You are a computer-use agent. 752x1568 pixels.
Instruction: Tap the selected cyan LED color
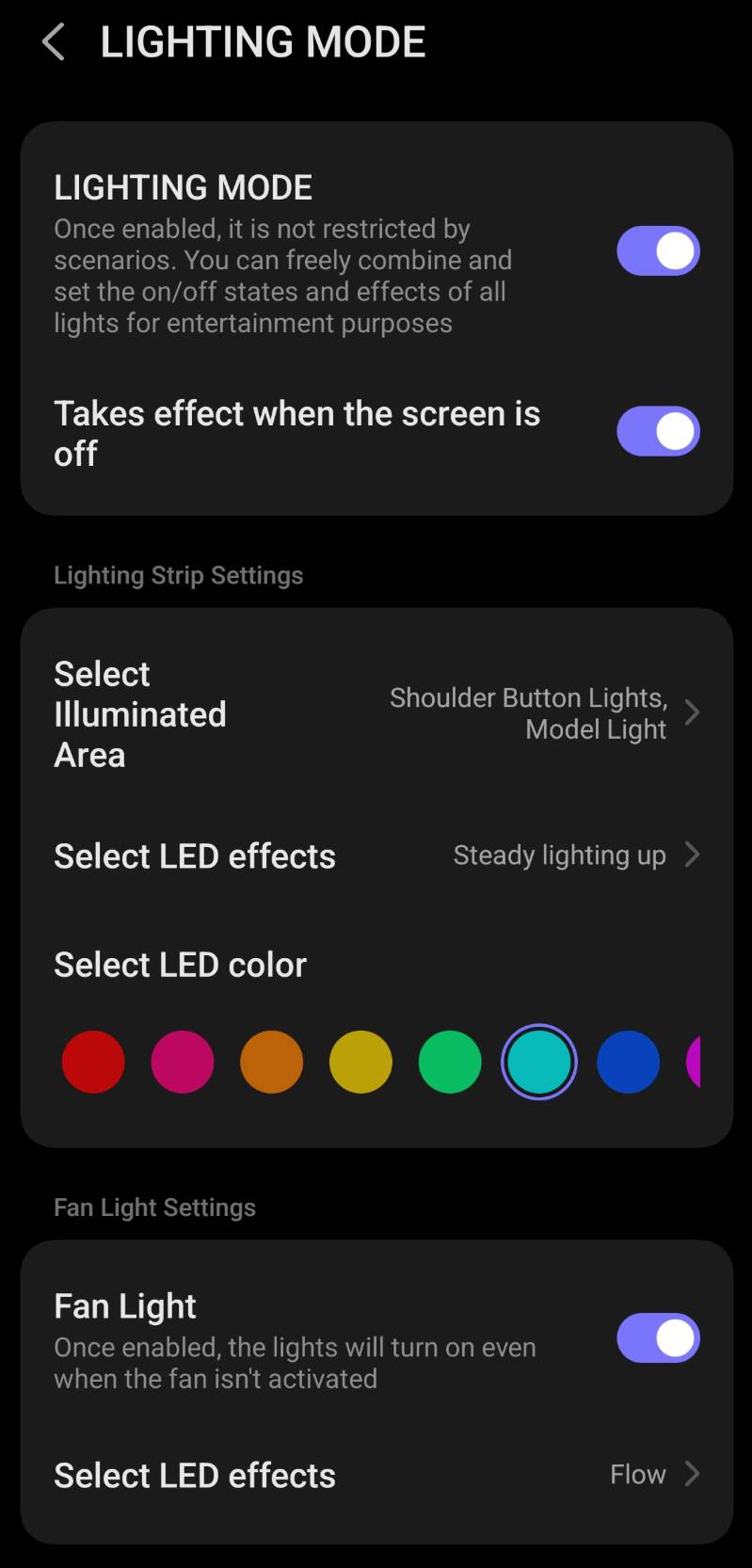tap(539, 1062)
